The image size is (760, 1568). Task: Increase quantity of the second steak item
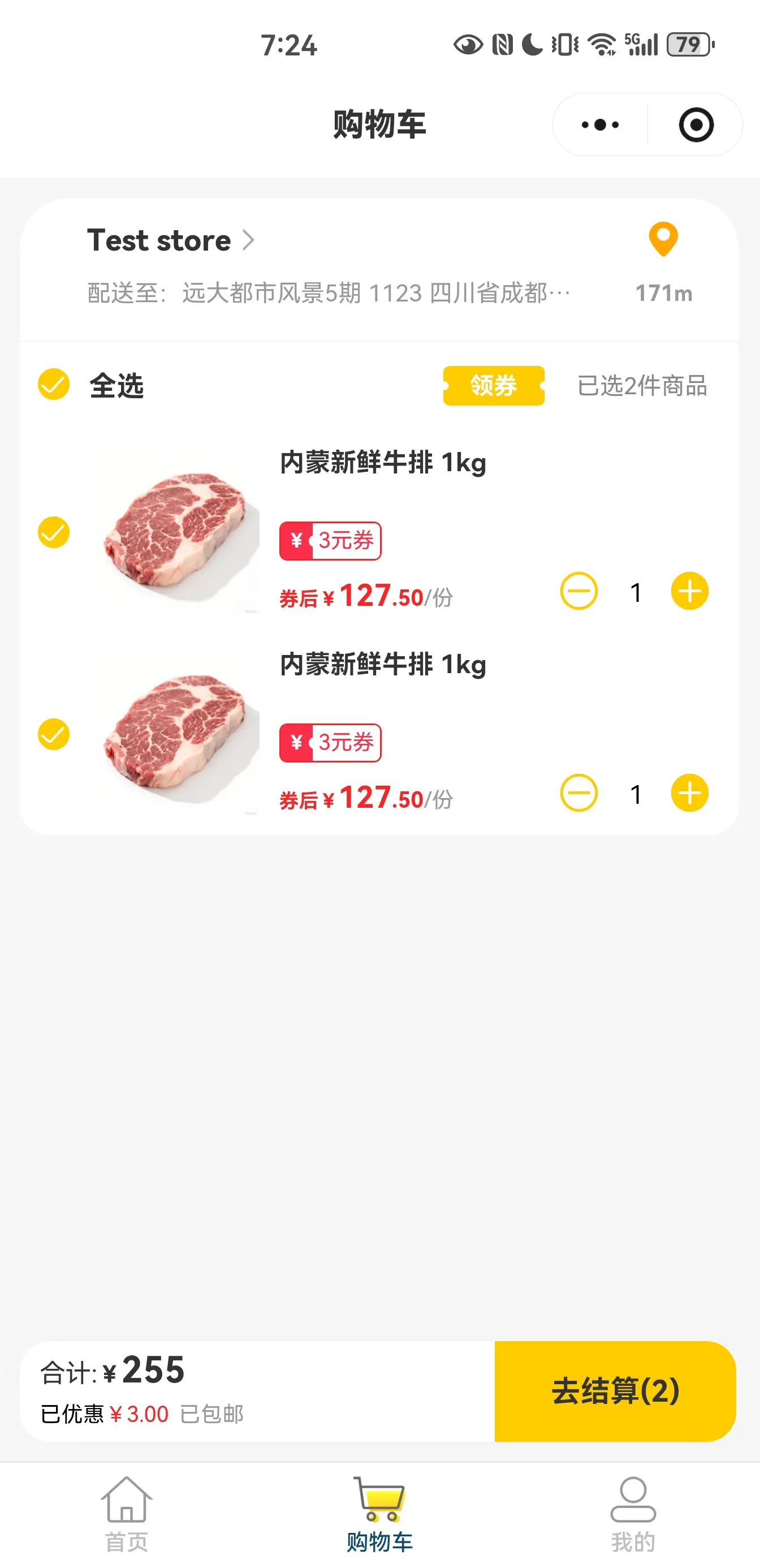(x=689, y=793)
